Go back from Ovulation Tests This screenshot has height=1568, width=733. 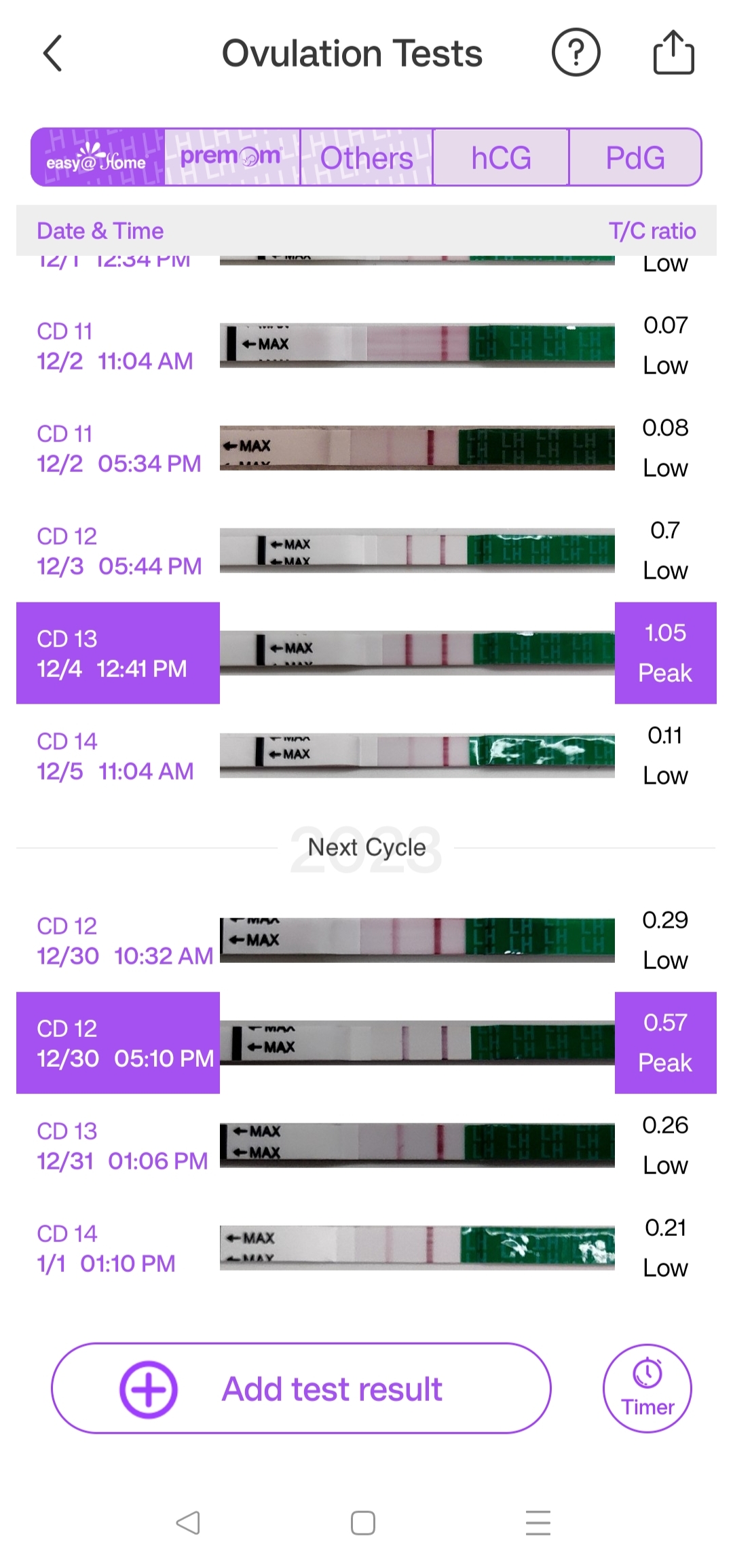tap(53, 53)
